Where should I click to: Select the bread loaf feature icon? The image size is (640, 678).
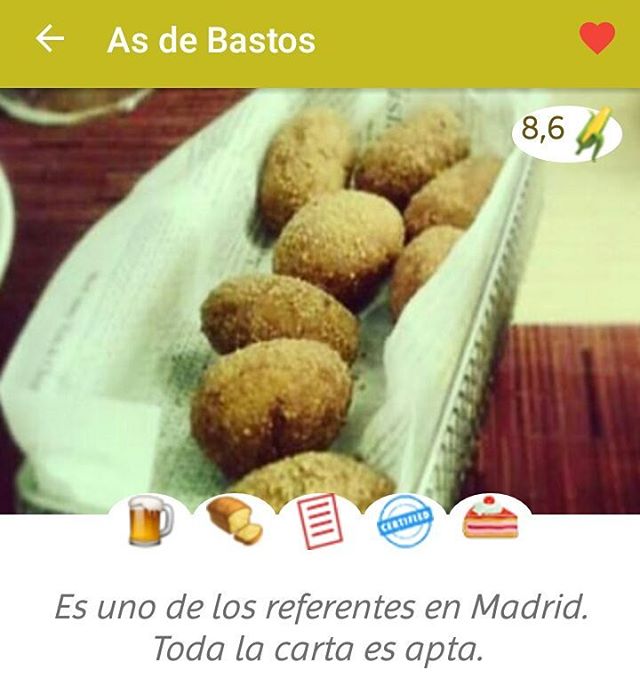pyautogui.click(x=235, y=521)
